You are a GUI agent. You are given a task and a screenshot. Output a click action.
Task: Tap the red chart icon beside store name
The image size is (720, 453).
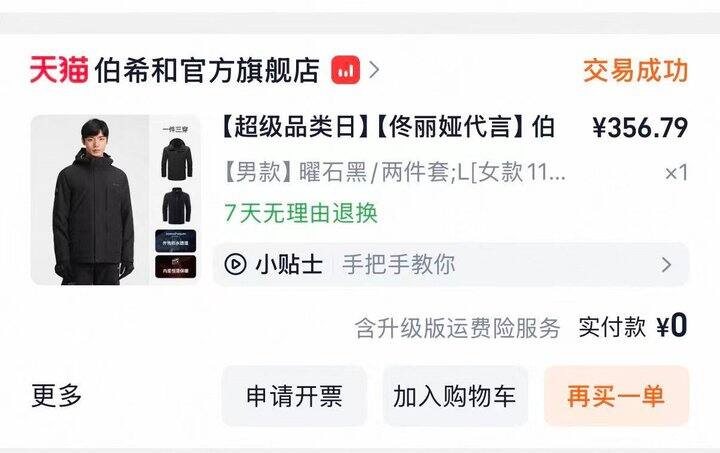(x=346, y=70)
